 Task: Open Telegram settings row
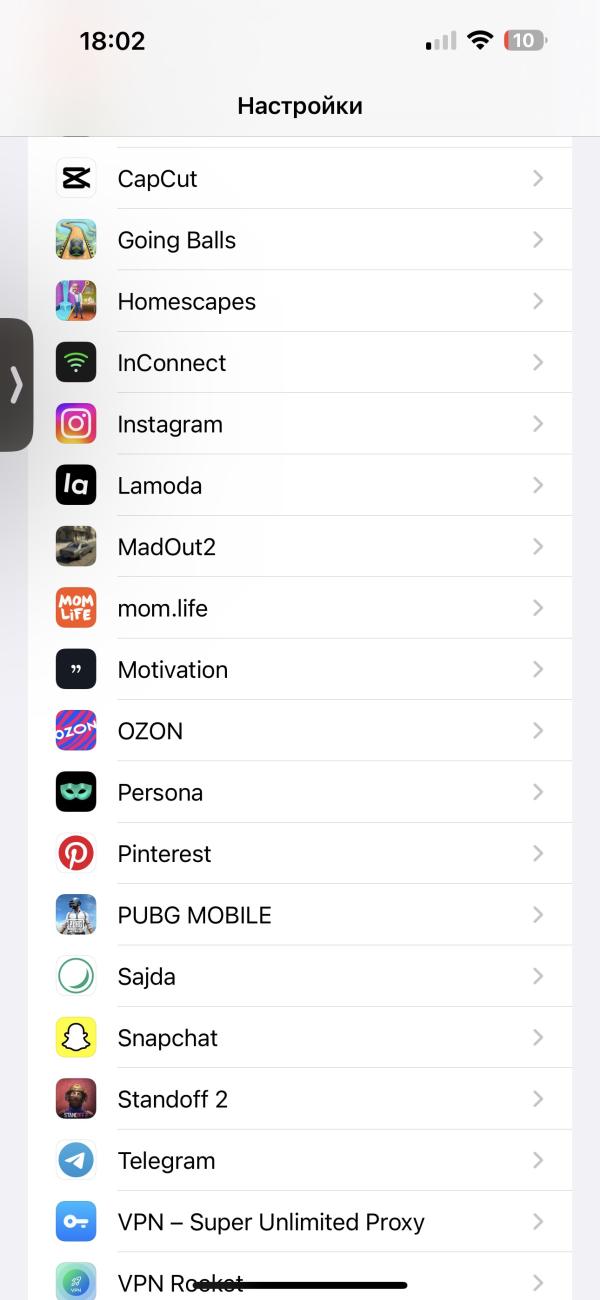click(300, 1161)
